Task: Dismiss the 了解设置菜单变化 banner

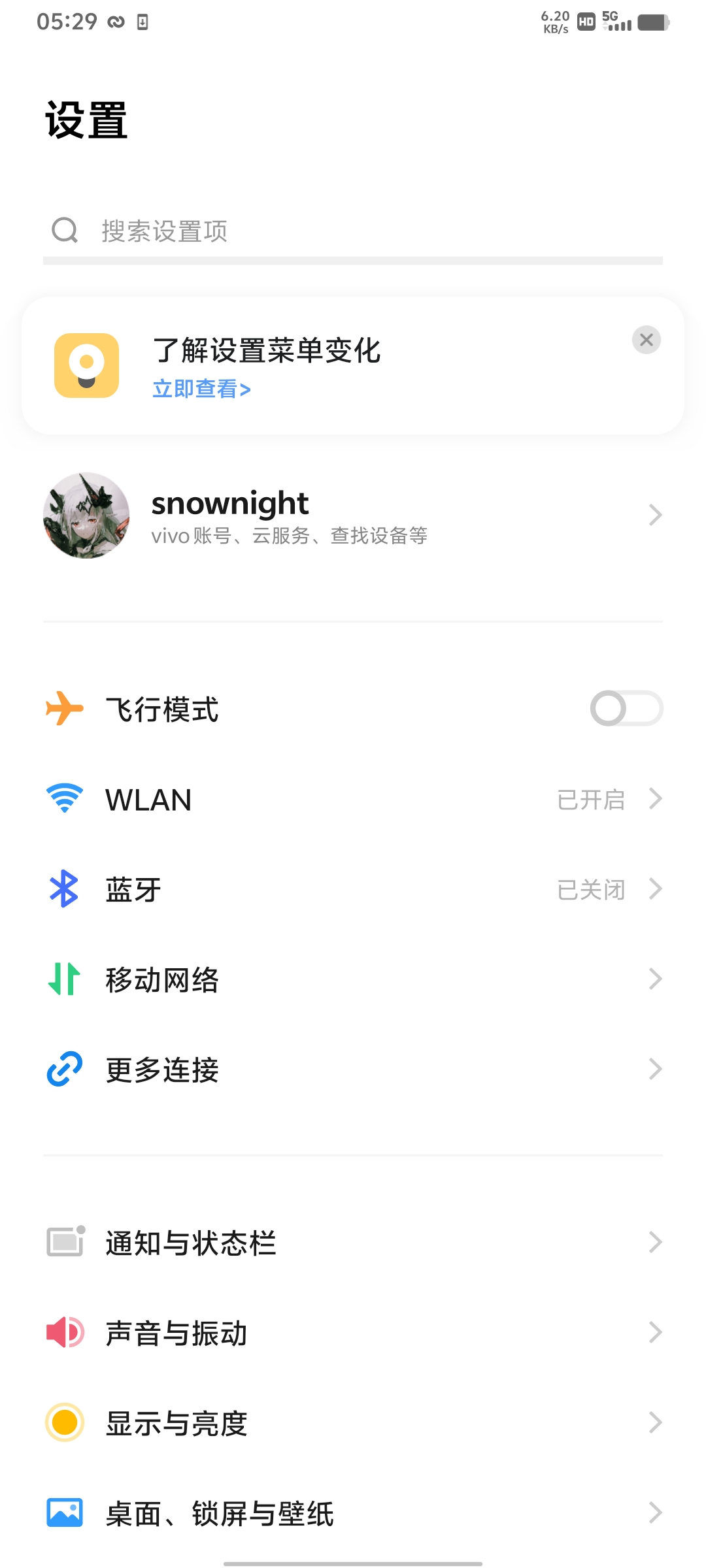Action: 646,340
